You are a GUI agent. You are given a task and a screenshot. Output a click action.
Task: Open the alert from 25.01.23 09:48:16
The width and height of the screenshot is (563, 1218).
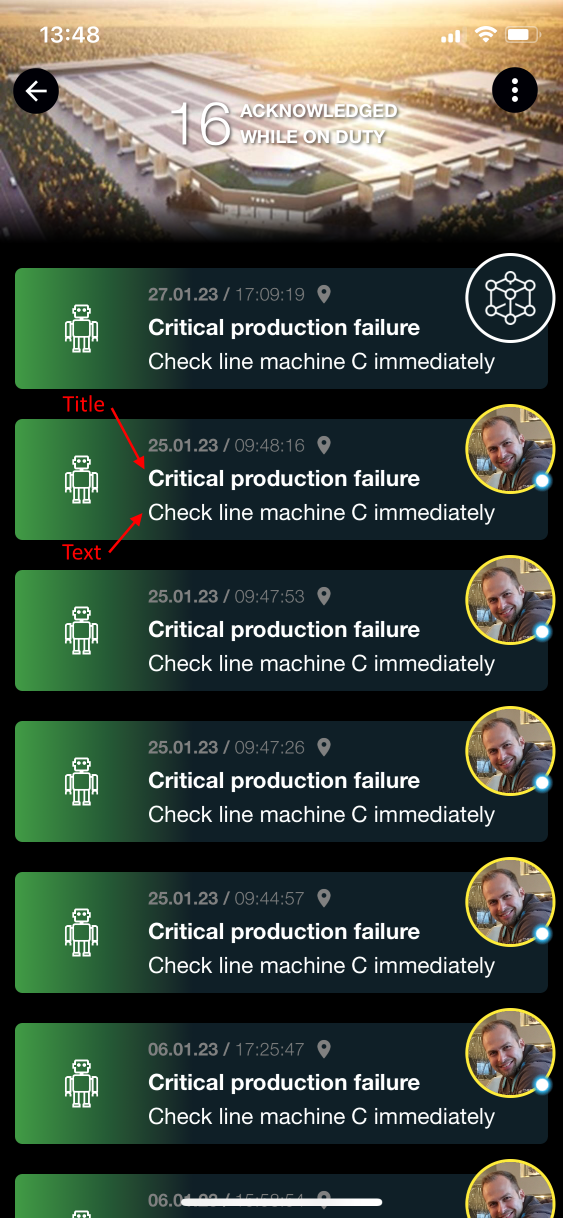281,479
